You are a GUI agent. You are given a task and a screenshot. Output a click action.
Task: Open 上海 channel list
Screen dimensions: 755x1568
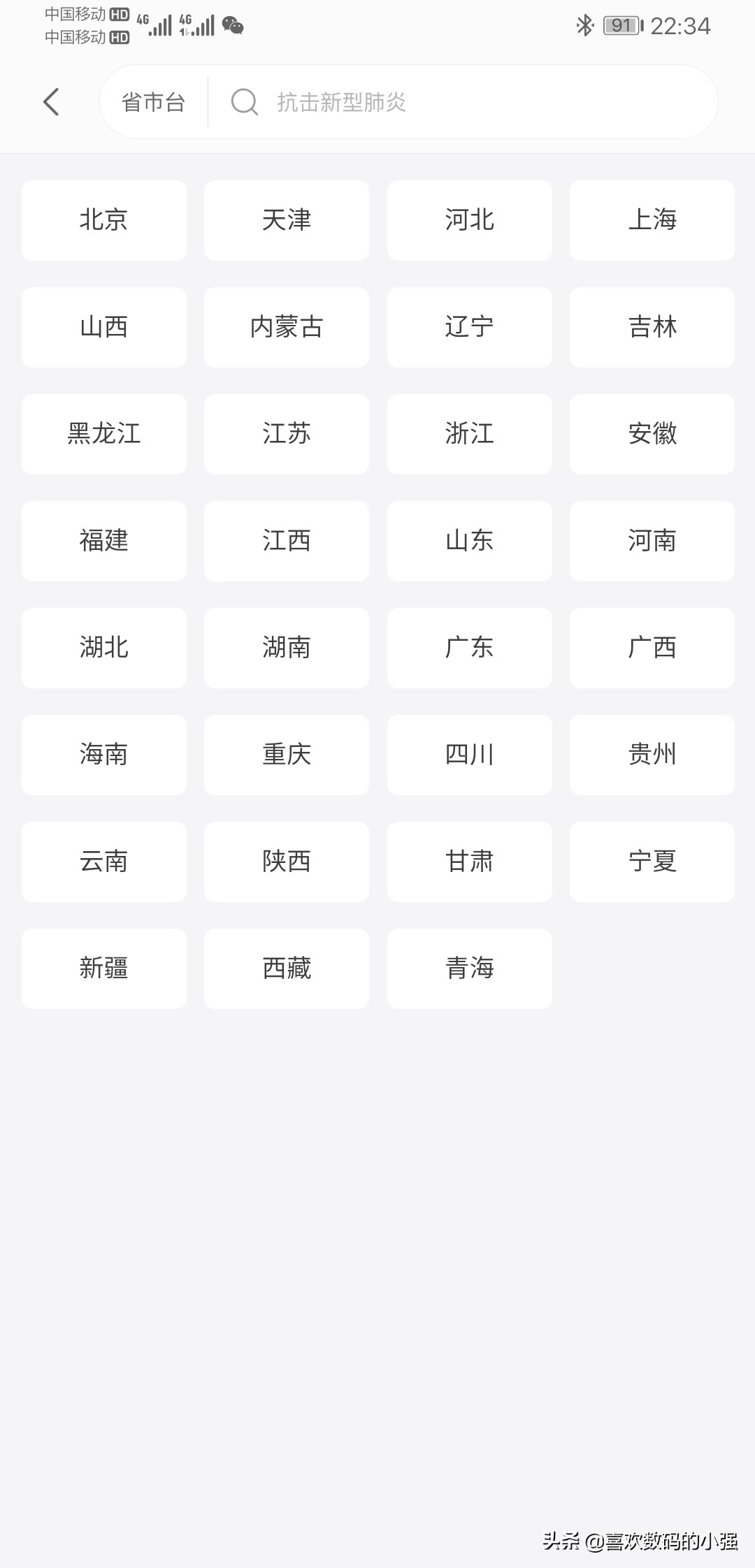click(x=652, y=220)
